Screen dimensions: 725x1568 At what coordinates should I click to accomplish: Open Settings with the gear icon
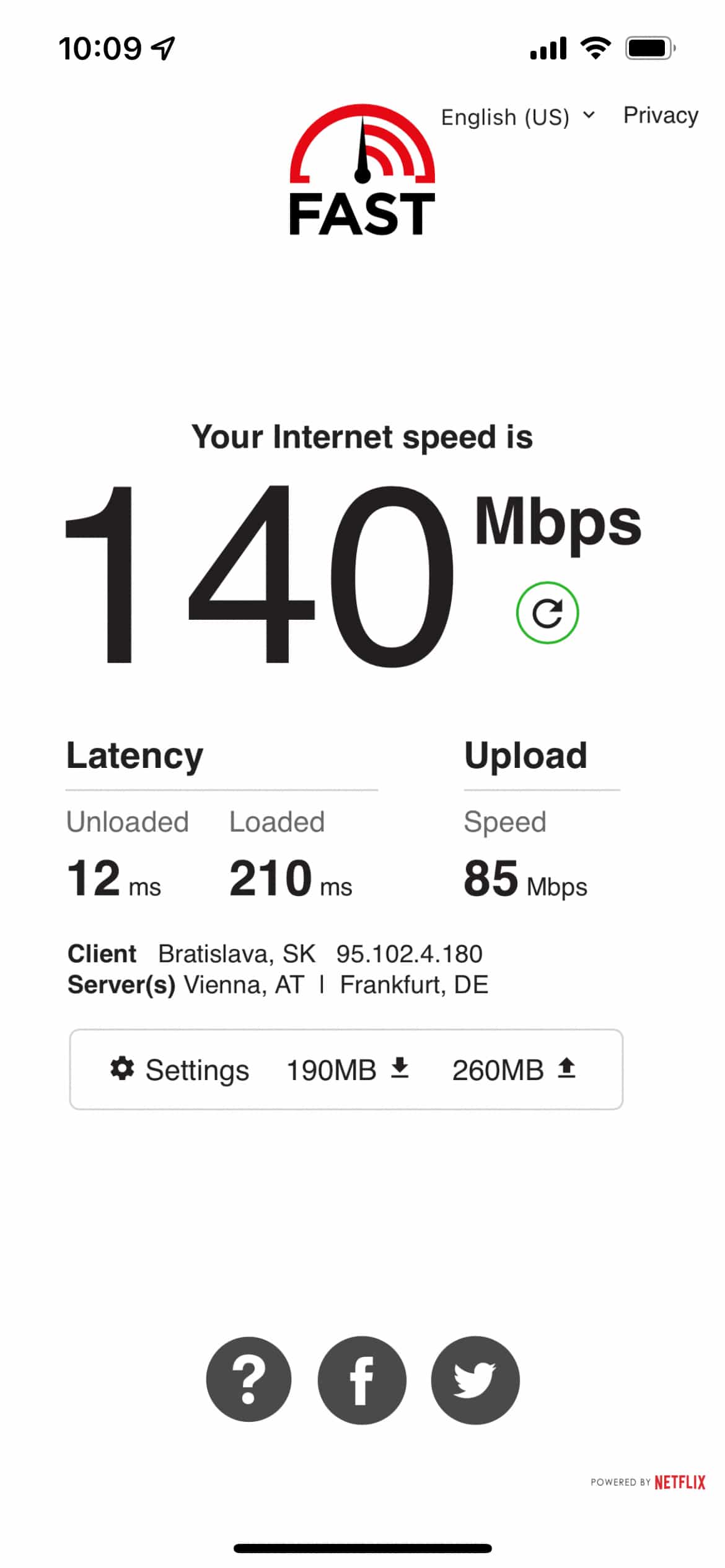179,1069
